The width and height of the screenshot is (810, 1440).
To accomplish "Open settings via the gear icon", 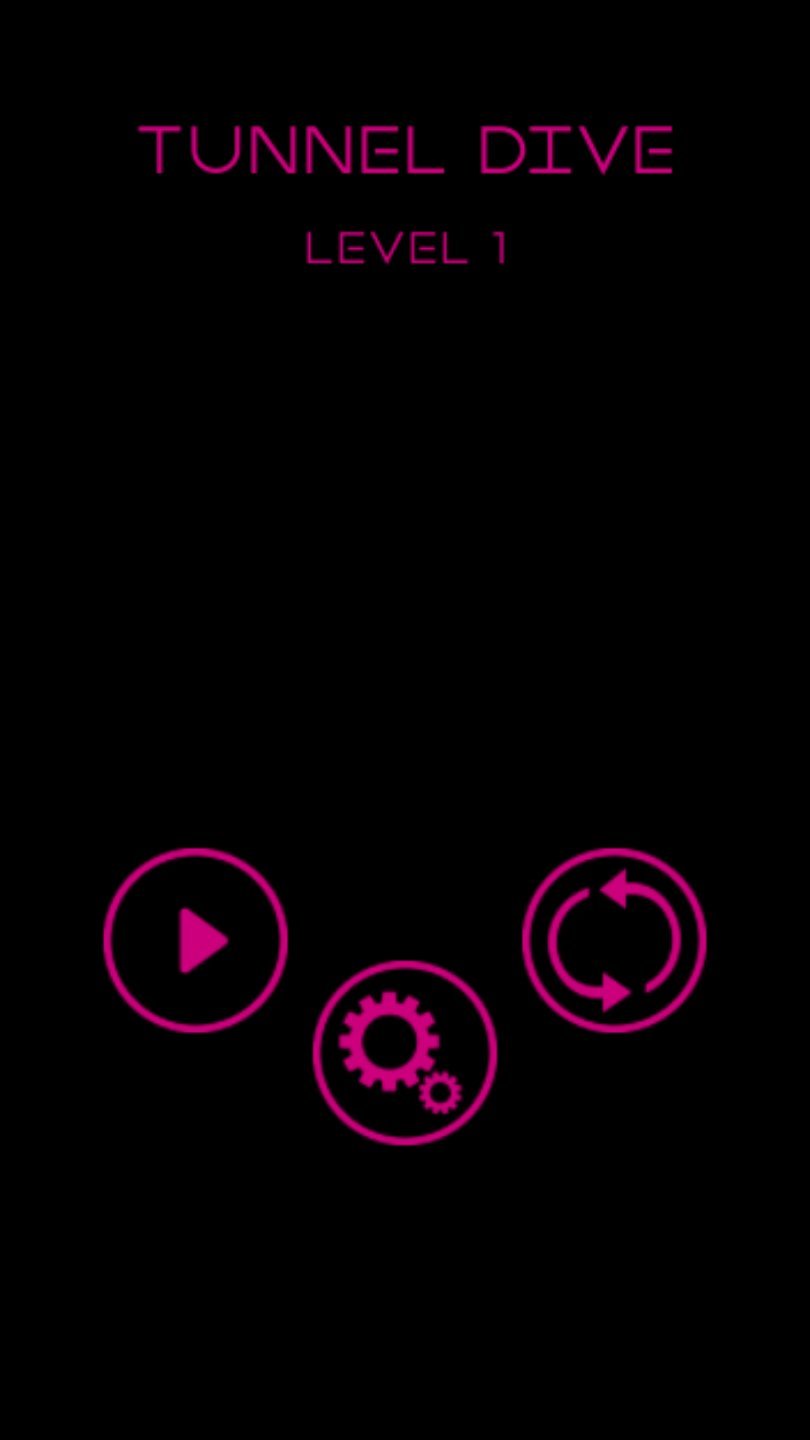I will (404, 1052).
